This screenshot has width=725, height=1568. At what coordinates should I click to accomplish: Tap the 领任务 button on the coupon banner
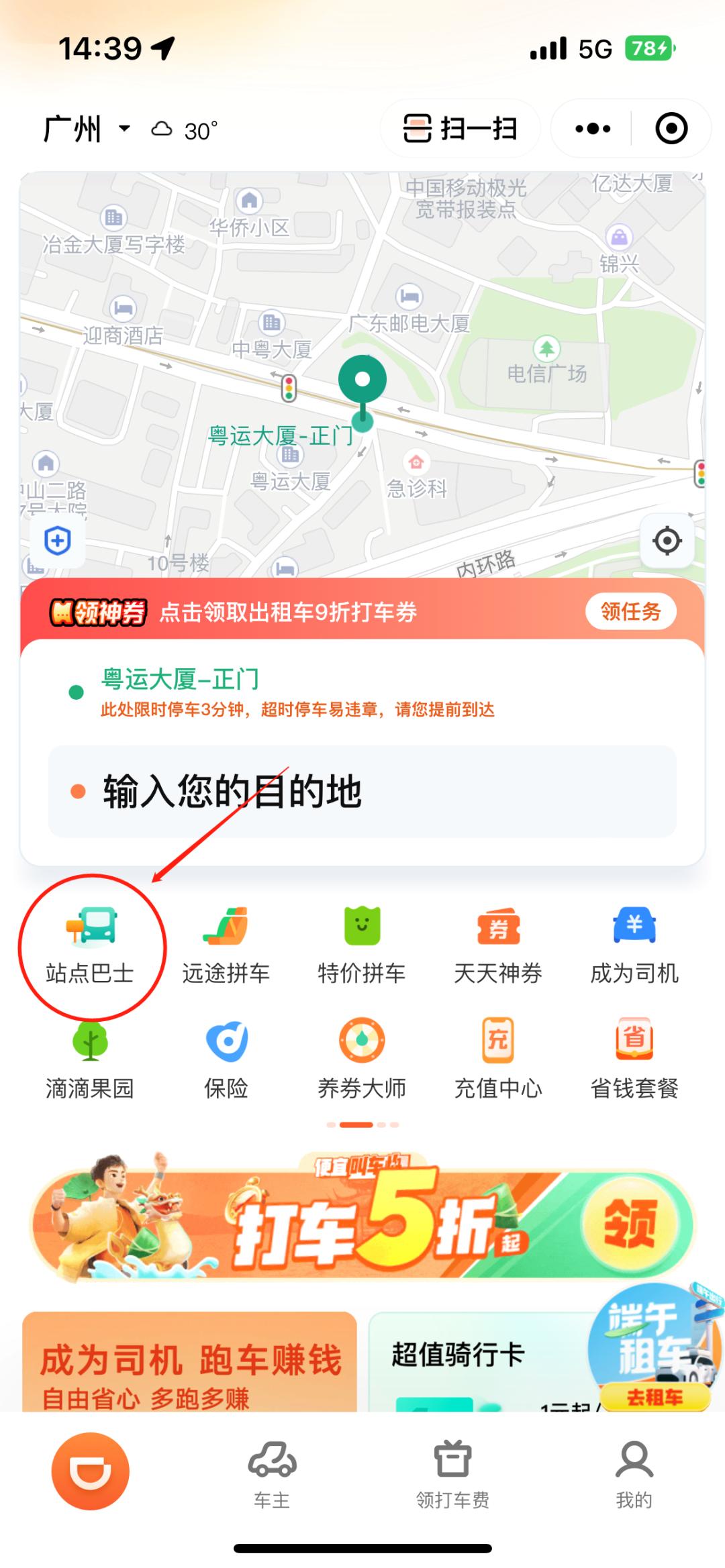pyautogui.click(x=632, y=611)
